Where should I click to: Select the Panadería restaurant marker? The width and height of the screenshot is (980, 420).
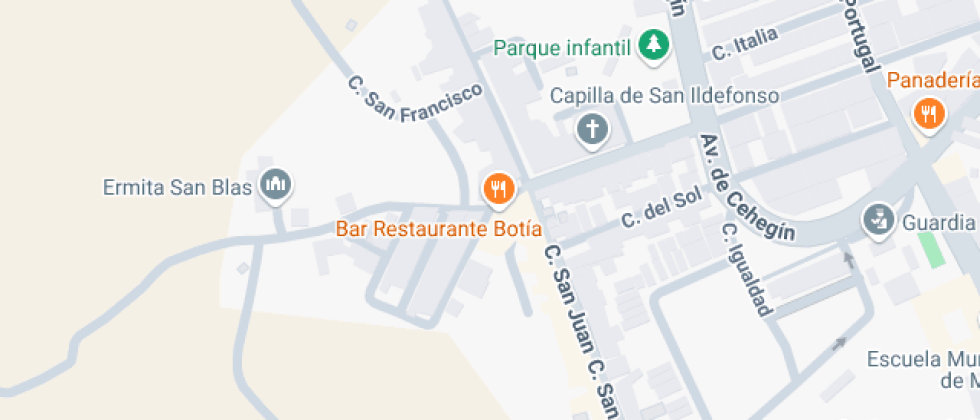point(929,114)
